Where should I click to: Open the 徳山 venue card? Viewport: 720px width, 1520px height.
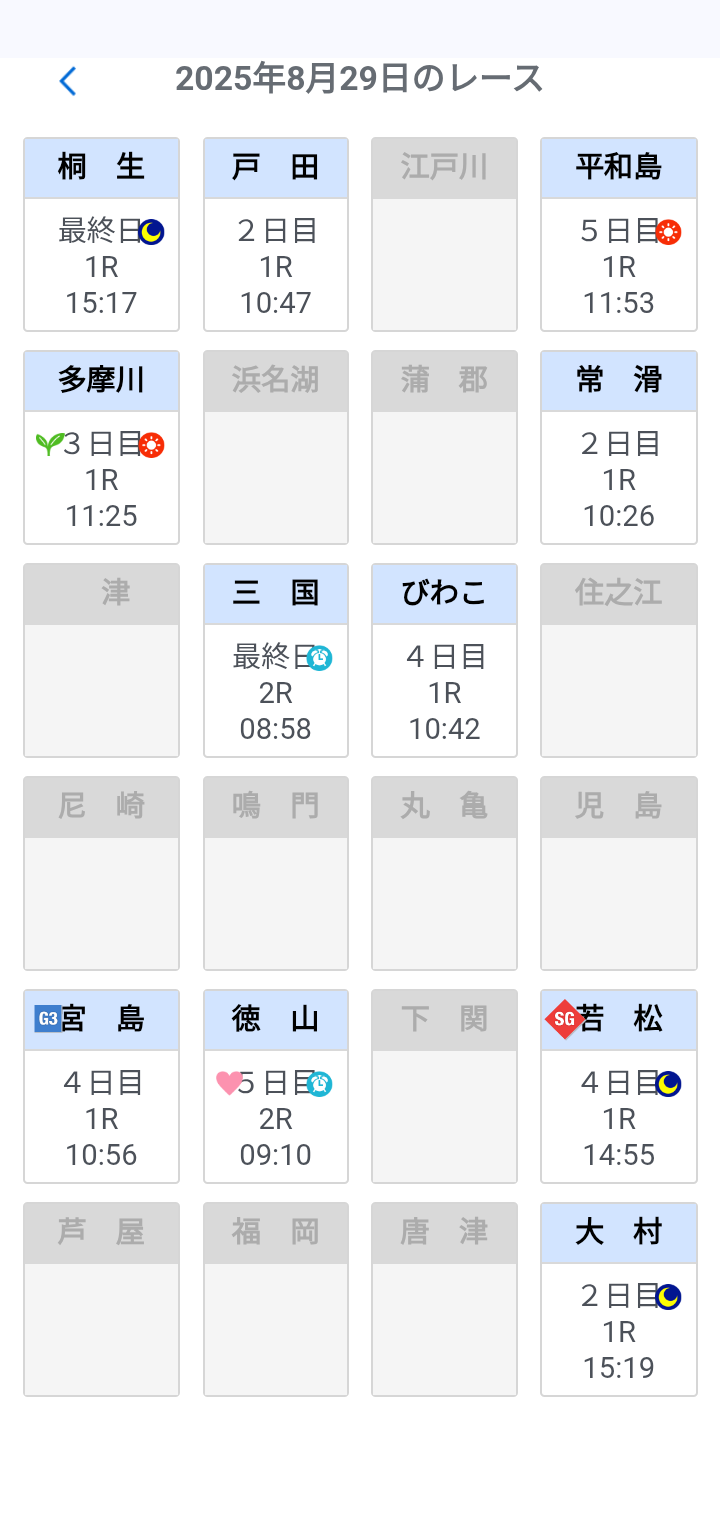(x=276, y=1087)
